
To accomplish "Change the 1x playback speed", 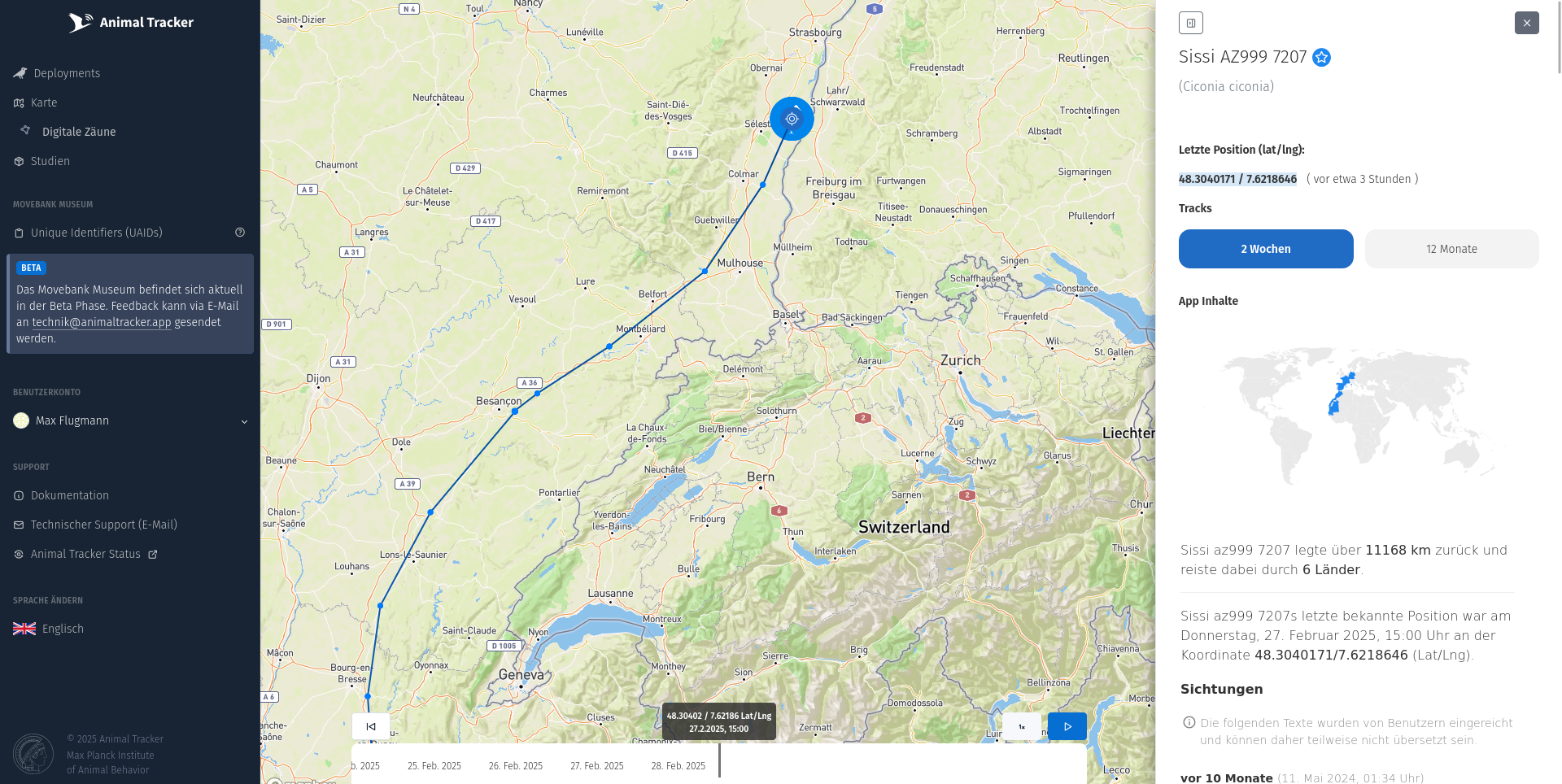I will pyautogui.click(x=1022, y=726).
